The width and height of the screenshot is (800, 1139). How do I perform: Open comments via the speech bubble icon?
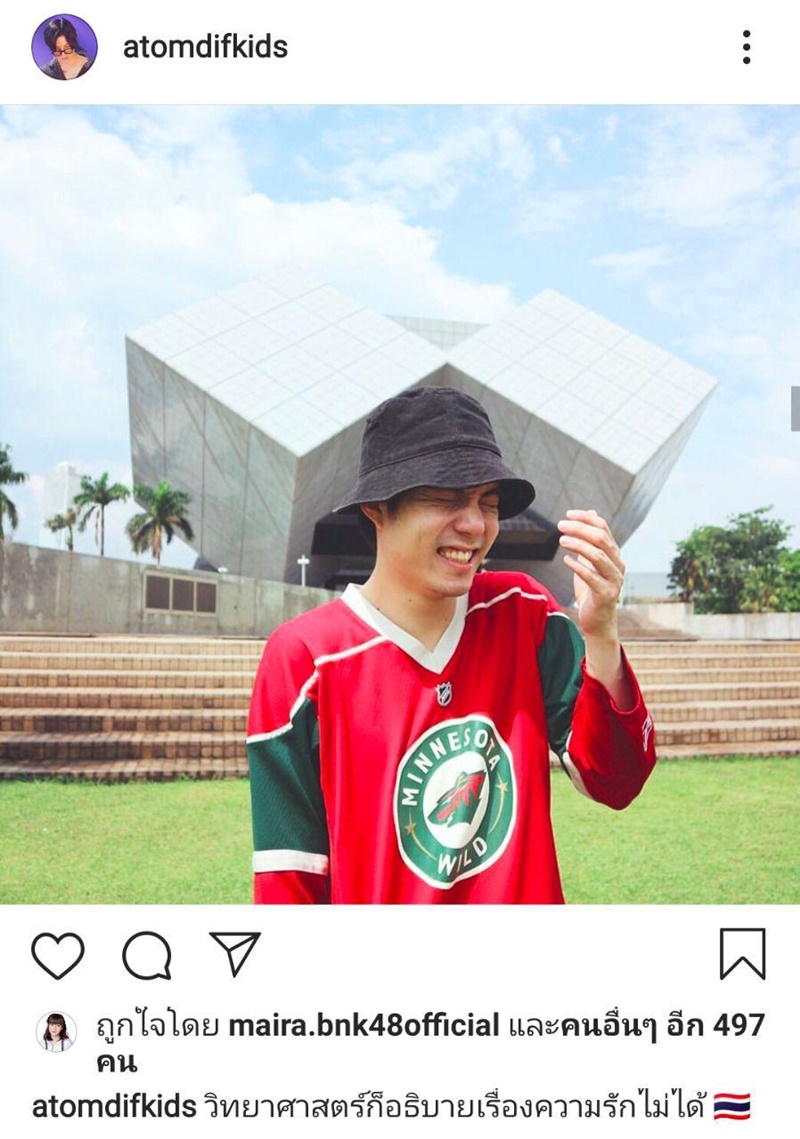click(147, 954)
